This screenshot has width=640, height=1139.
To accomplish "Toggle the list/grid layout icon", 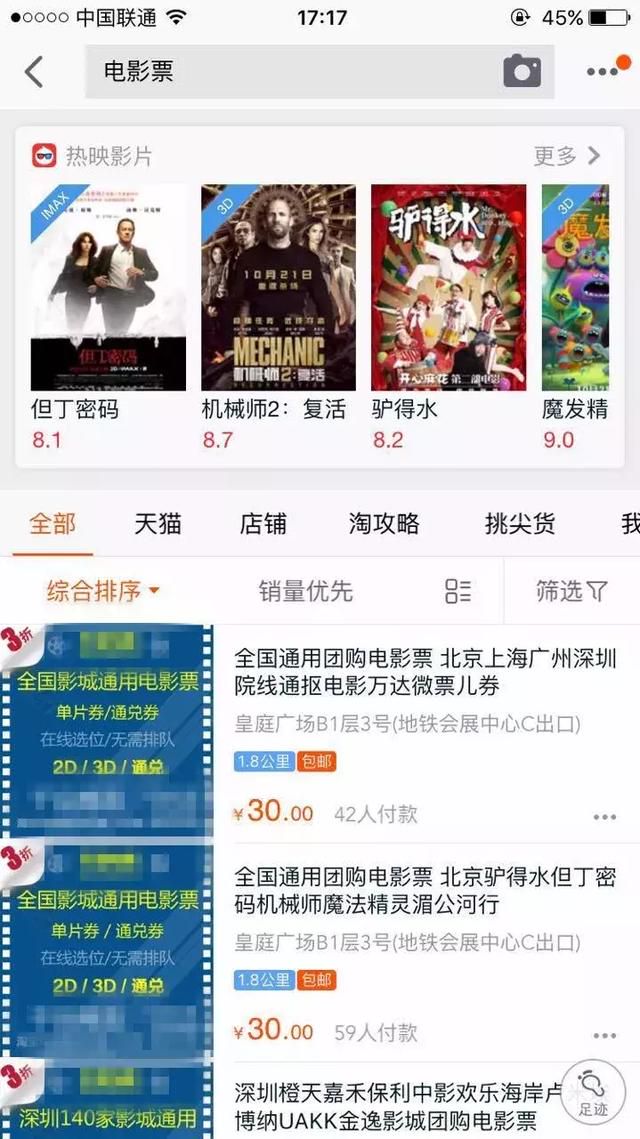I will pos(458,591).
